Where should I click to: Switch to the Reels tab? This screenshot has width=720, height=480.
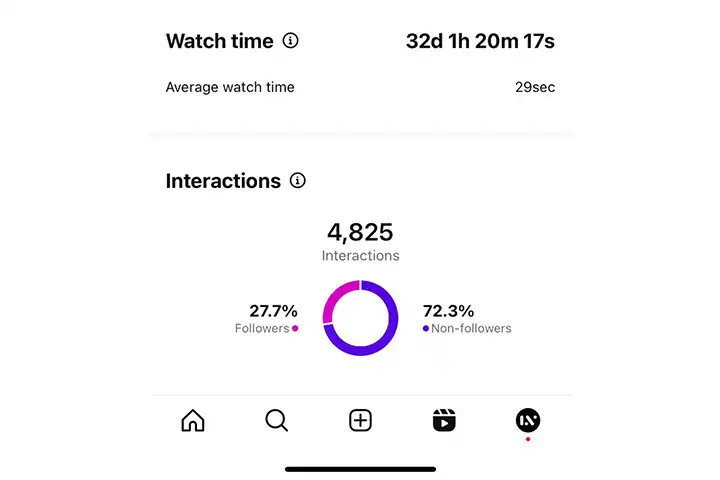[x=444, y=421]
